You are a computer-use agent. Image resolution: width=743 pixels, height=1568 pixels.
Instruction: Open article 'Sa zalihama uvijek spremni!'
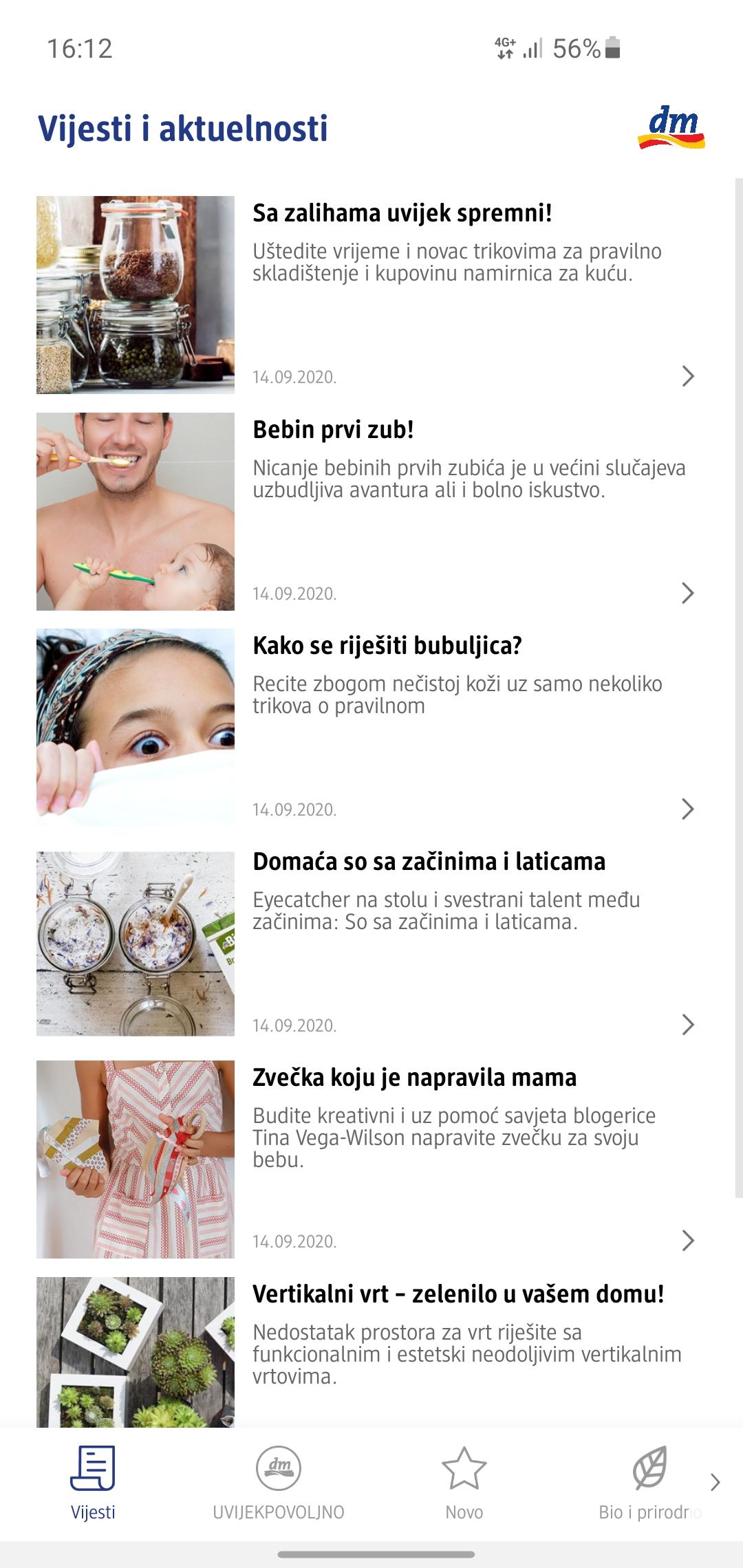(x=402, y=213)
